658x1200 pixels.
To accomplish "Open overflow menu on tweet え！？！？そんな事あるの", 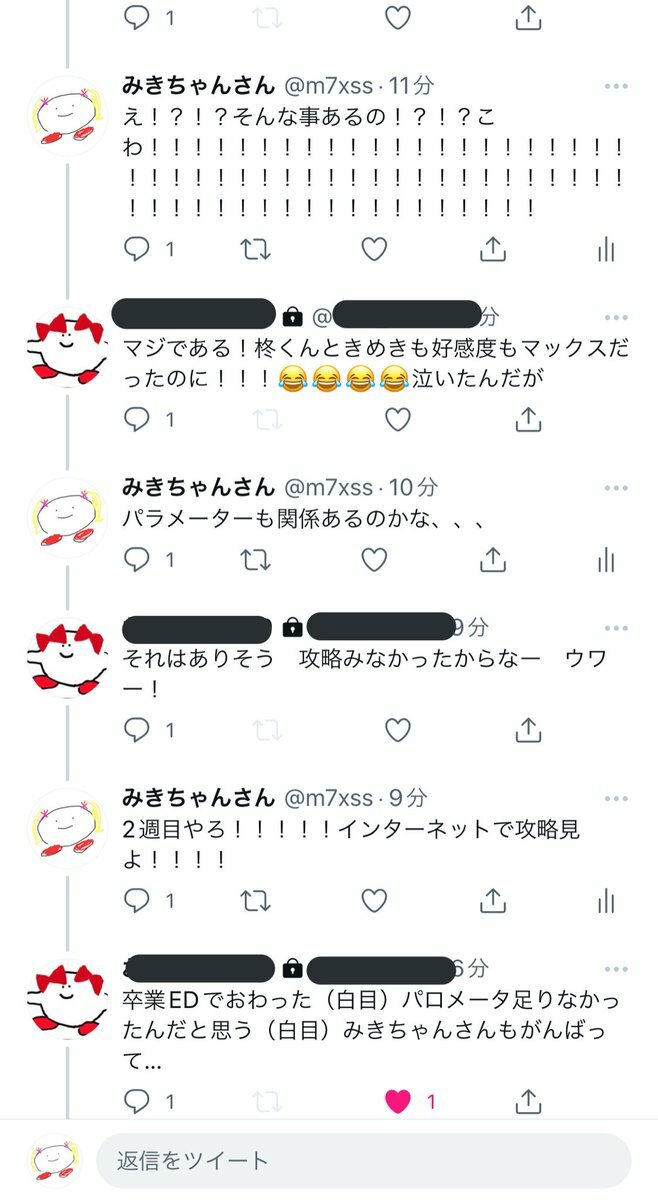I will (617, 87).
